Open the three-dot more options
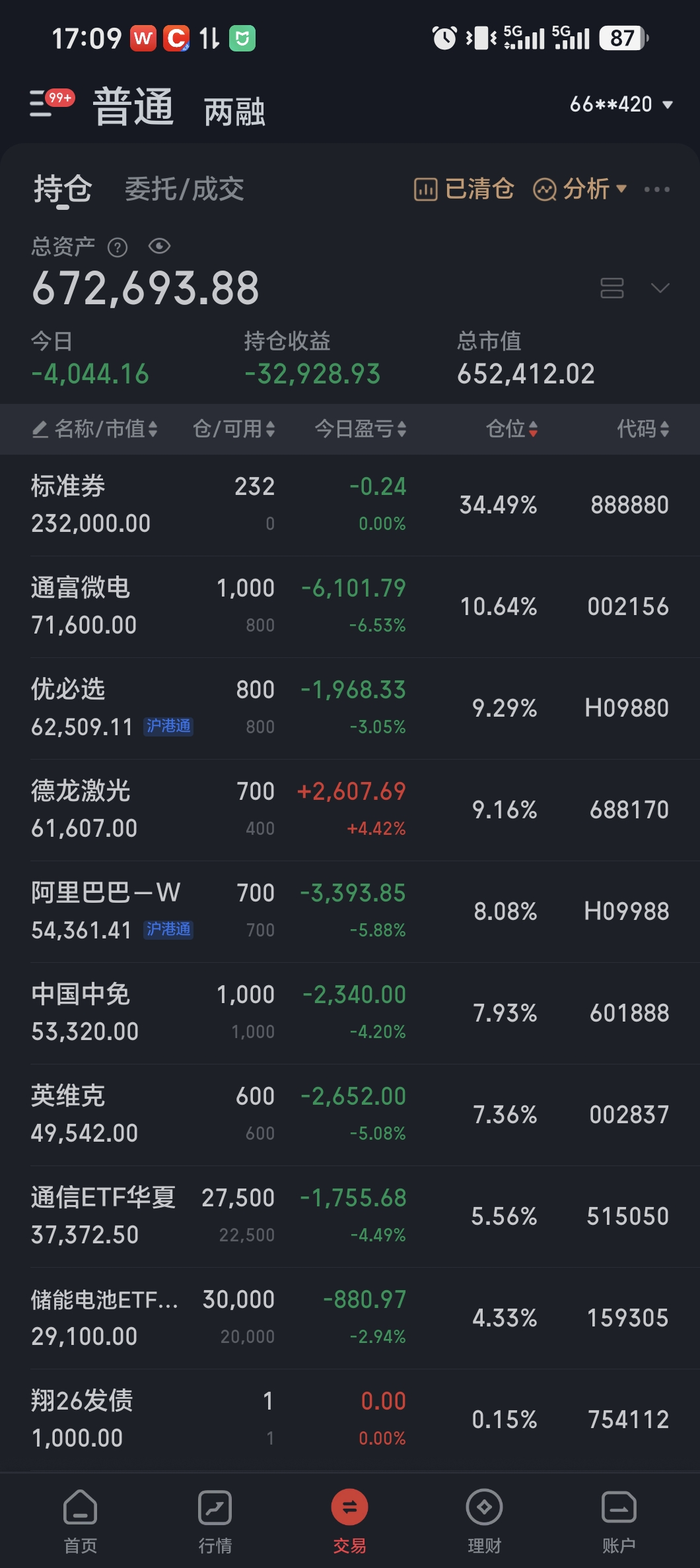This screenshot has width=700, height=1568. point(656,189)
